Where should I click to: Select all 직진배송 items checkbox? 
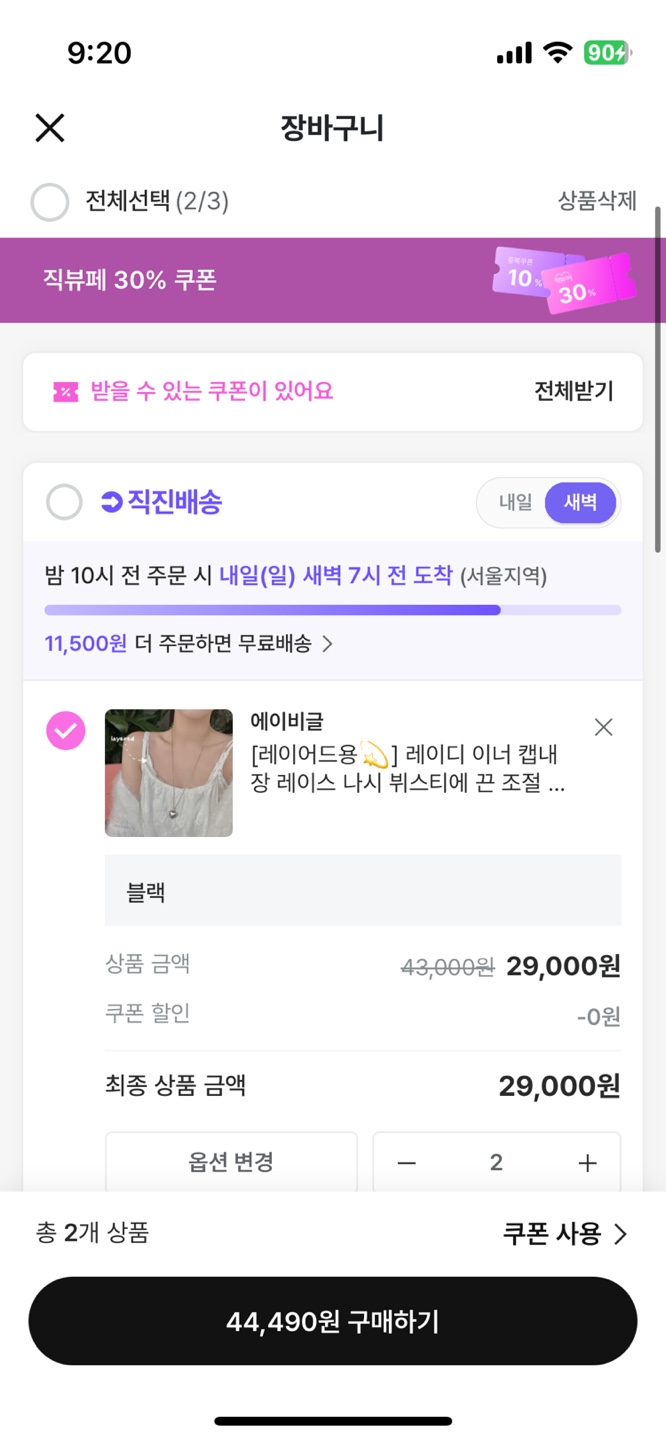(x=65, y=502)
